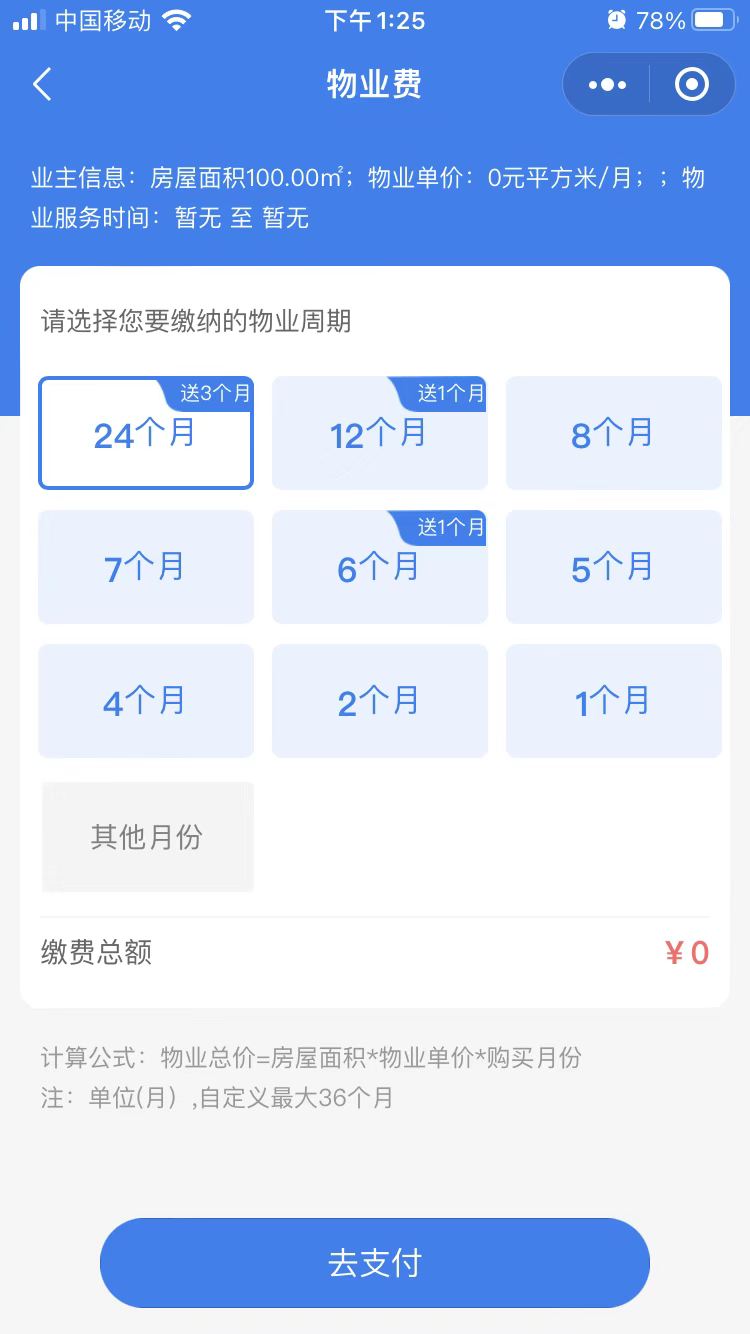Choose 2个月 period

click(380, 701)
